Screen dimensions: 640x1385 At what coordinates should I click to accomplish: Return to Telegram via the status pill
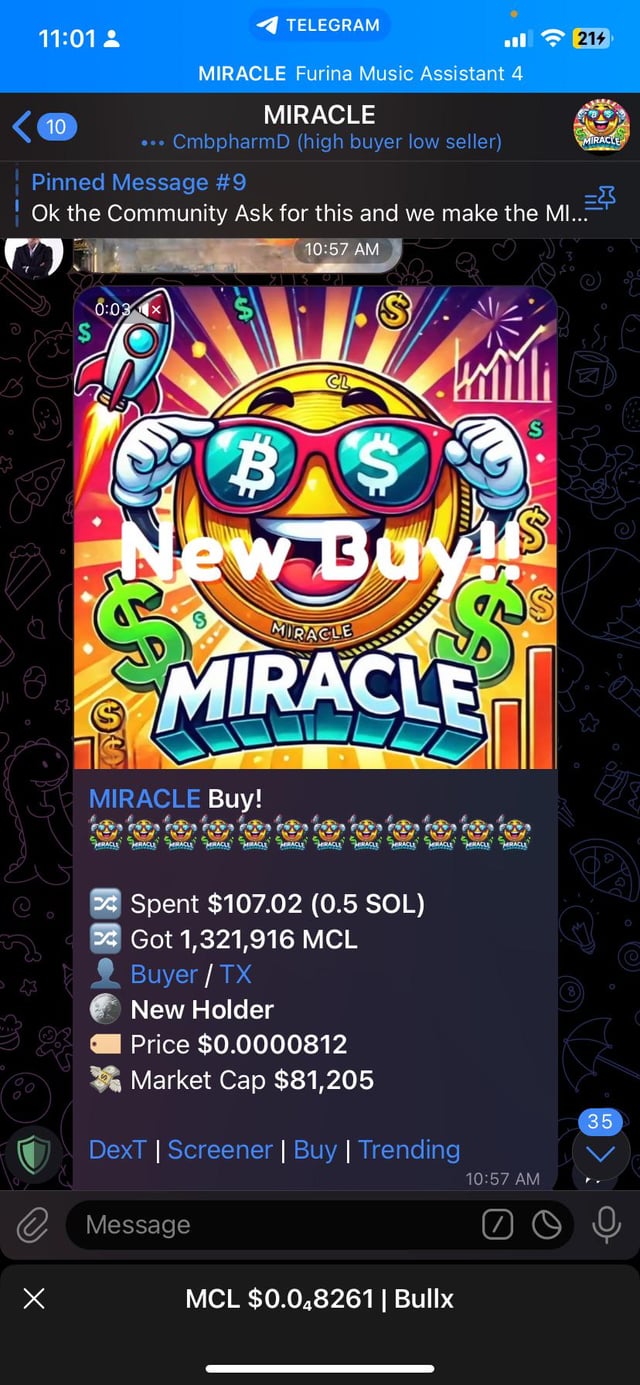pos(319,26)
